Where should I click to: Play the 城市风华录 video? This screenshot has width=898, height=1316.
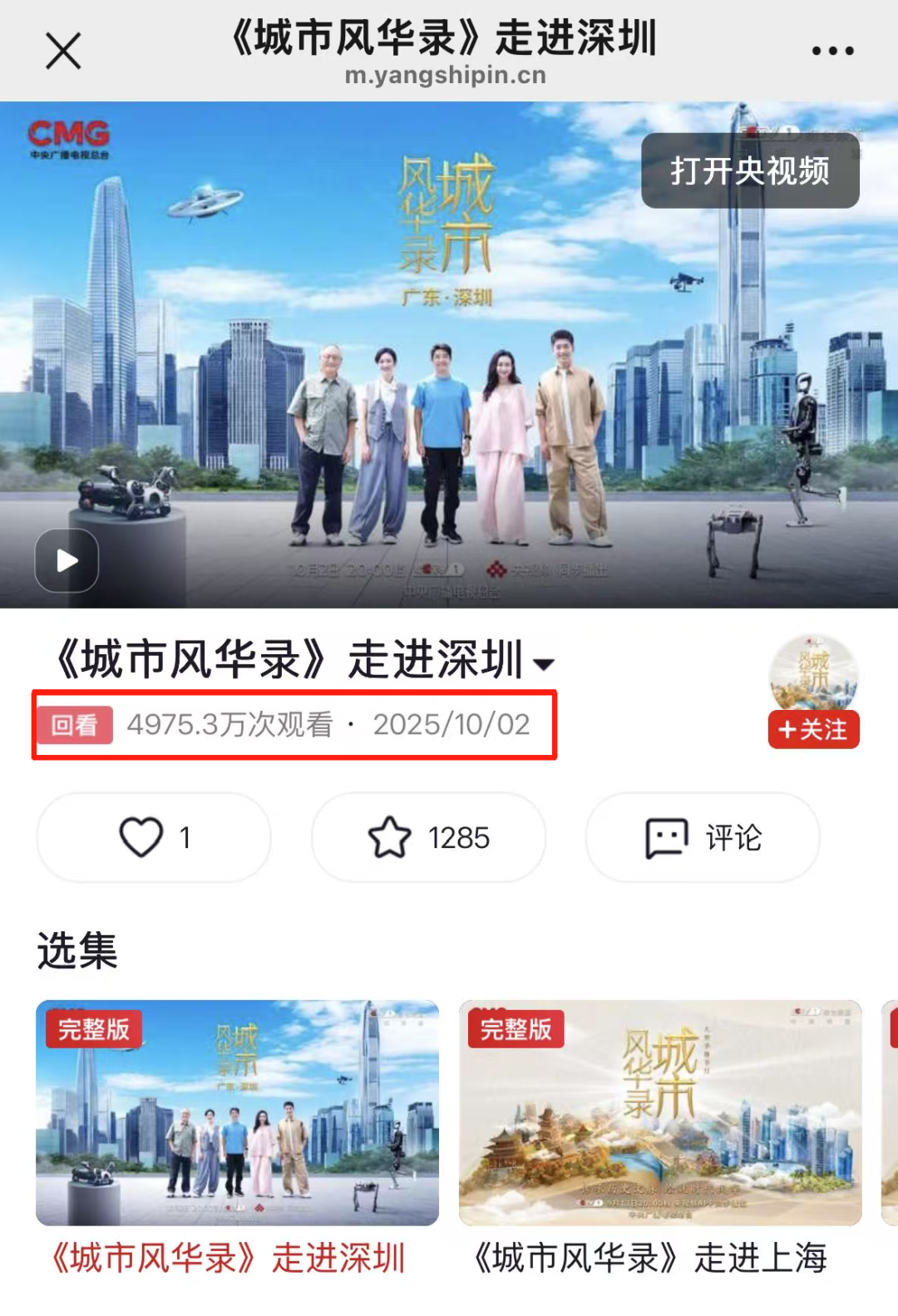(x=67, y=560)
